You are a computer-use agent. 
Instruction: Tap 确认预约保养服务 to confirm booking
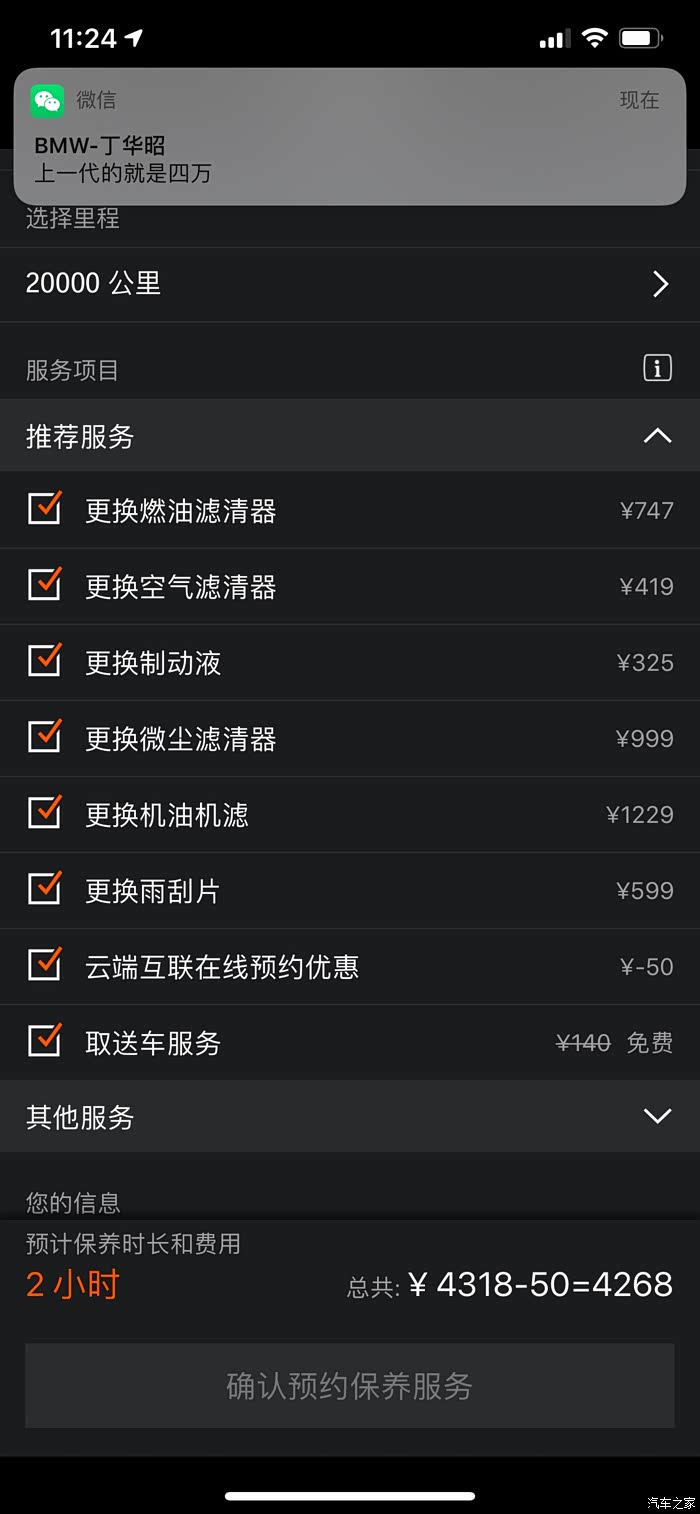coord(350,1386)
